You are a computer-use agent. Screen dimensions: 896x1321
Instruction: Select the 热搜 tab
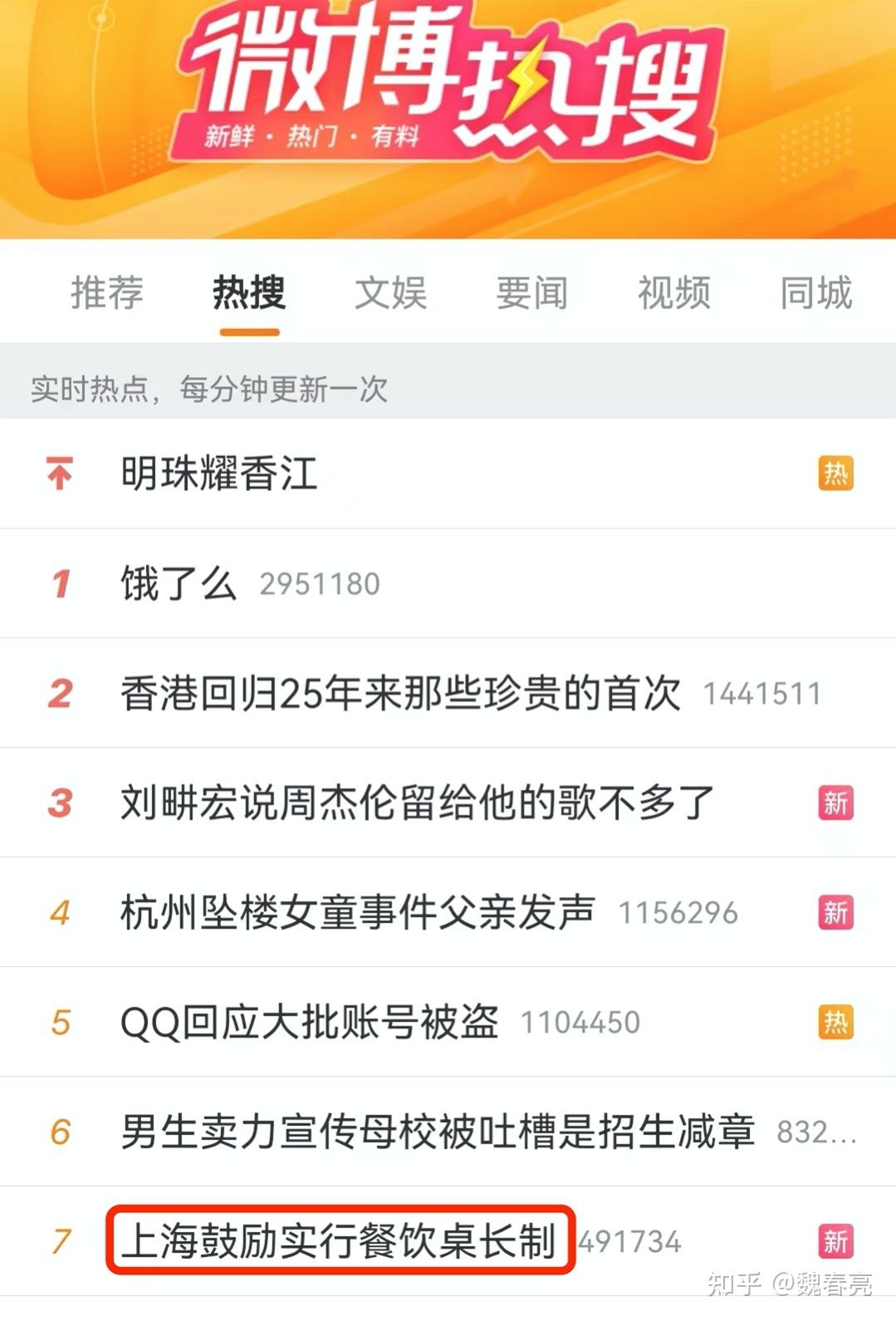pyautogui.click(x=249, y=293)
